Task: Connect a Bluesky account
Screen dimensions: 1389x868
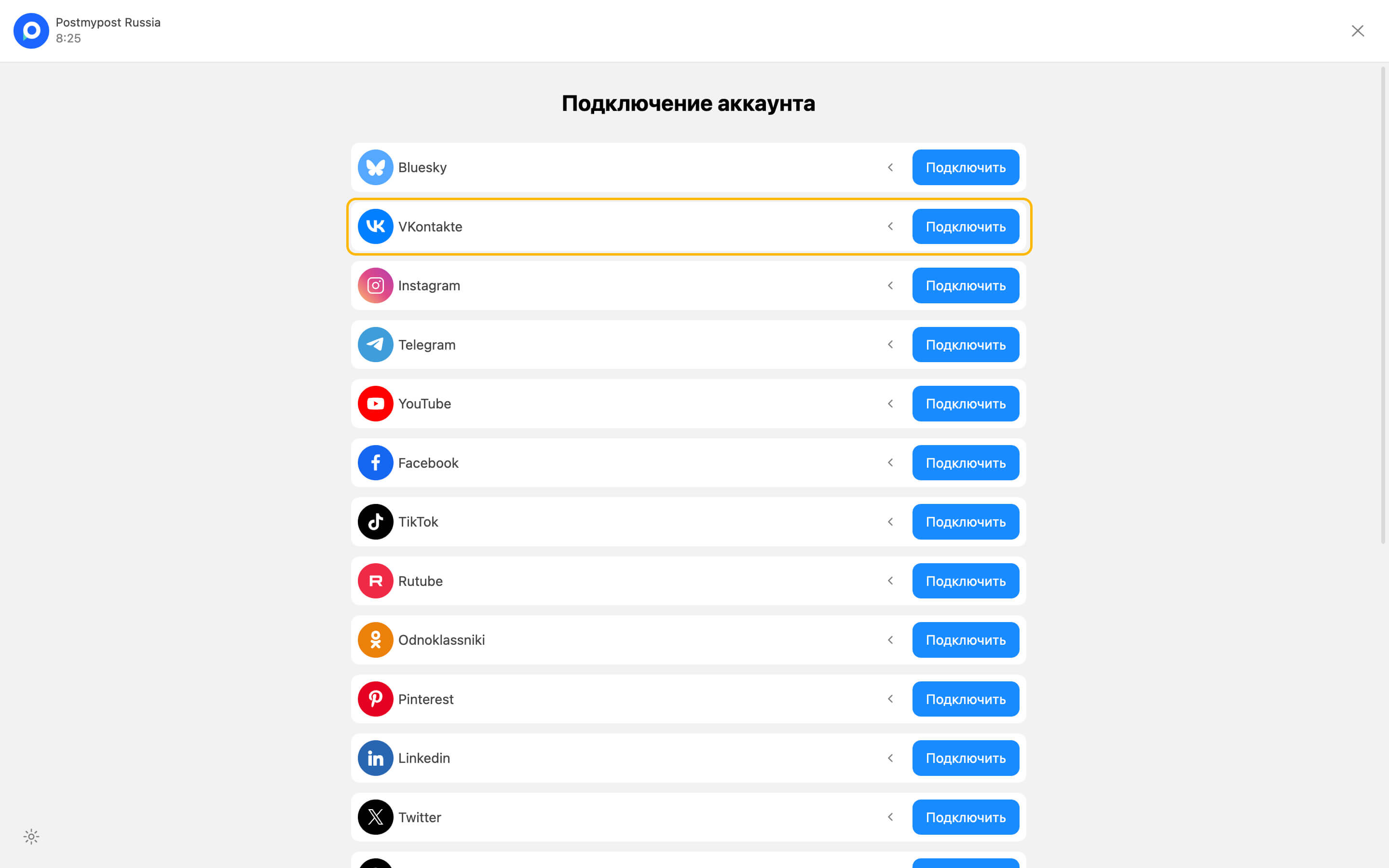Action: [965, 168]
